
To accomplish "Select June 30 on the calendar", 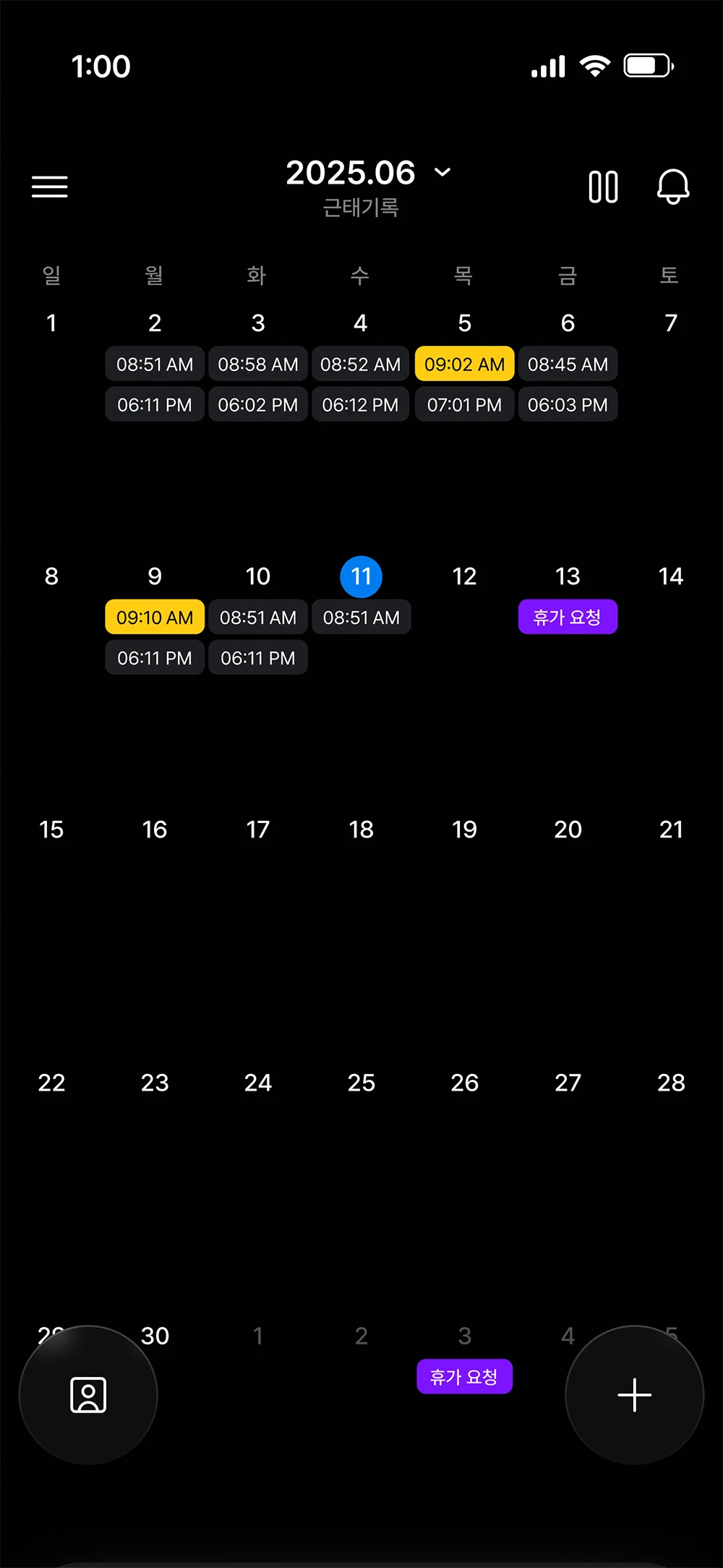I will [155, 1336].
